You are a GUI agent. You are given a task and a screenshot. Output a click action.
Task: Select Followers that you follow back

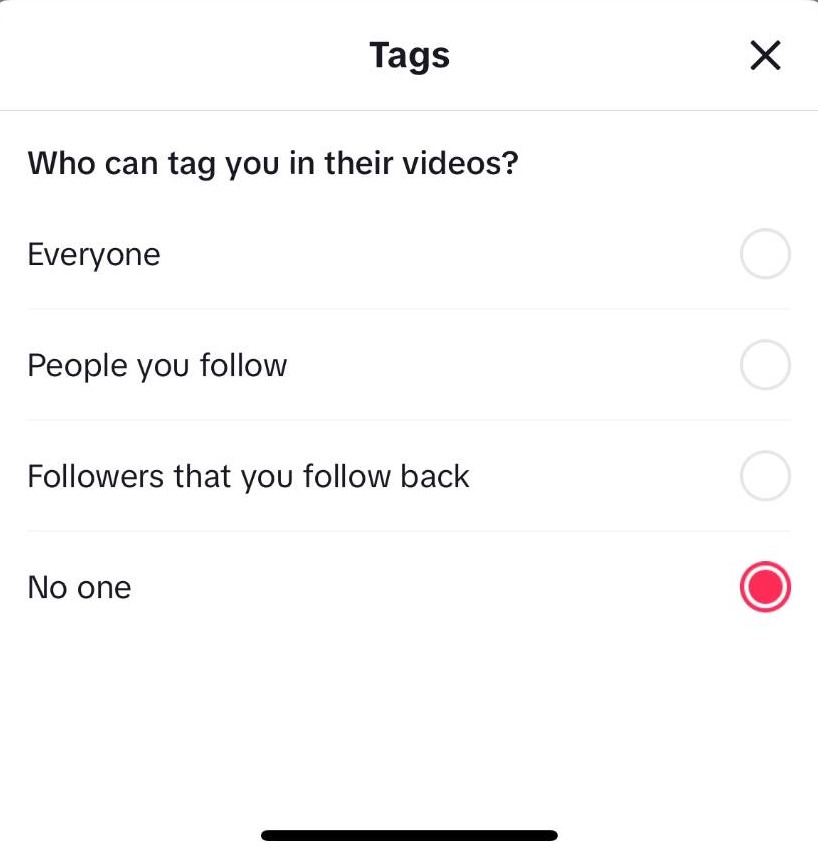(765, 476)
